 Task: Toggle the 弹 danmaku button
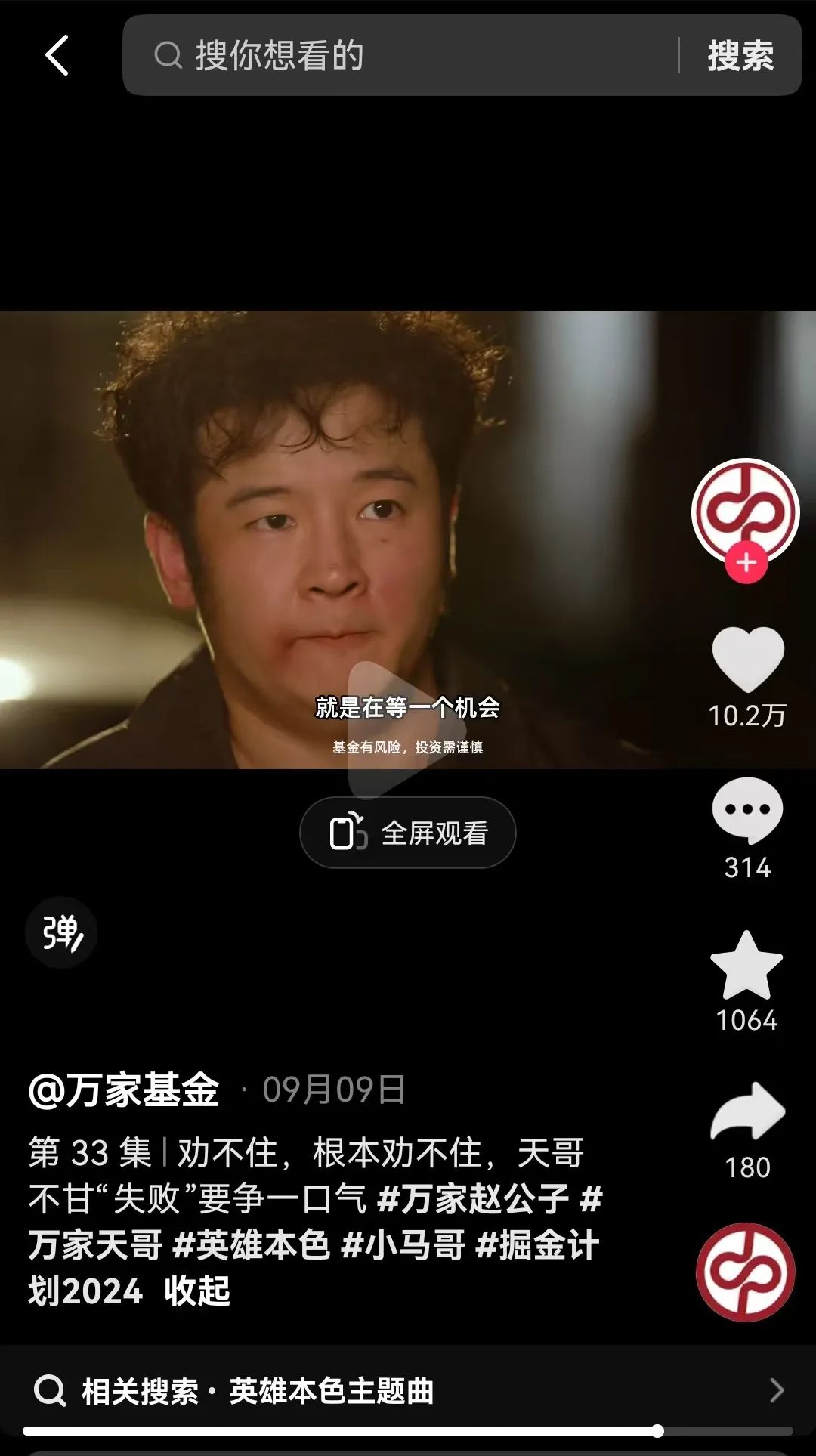coord(61,932)
